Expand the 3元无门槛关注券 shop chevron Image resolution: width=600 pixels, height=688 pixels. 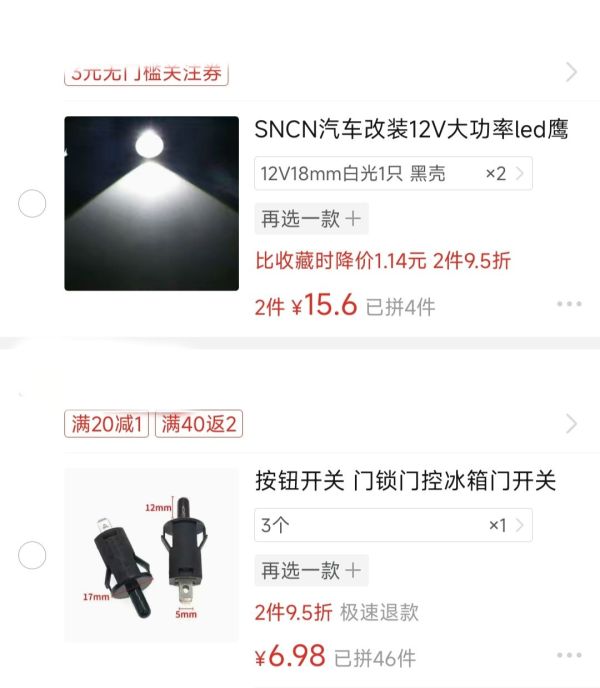pos(571,72)
